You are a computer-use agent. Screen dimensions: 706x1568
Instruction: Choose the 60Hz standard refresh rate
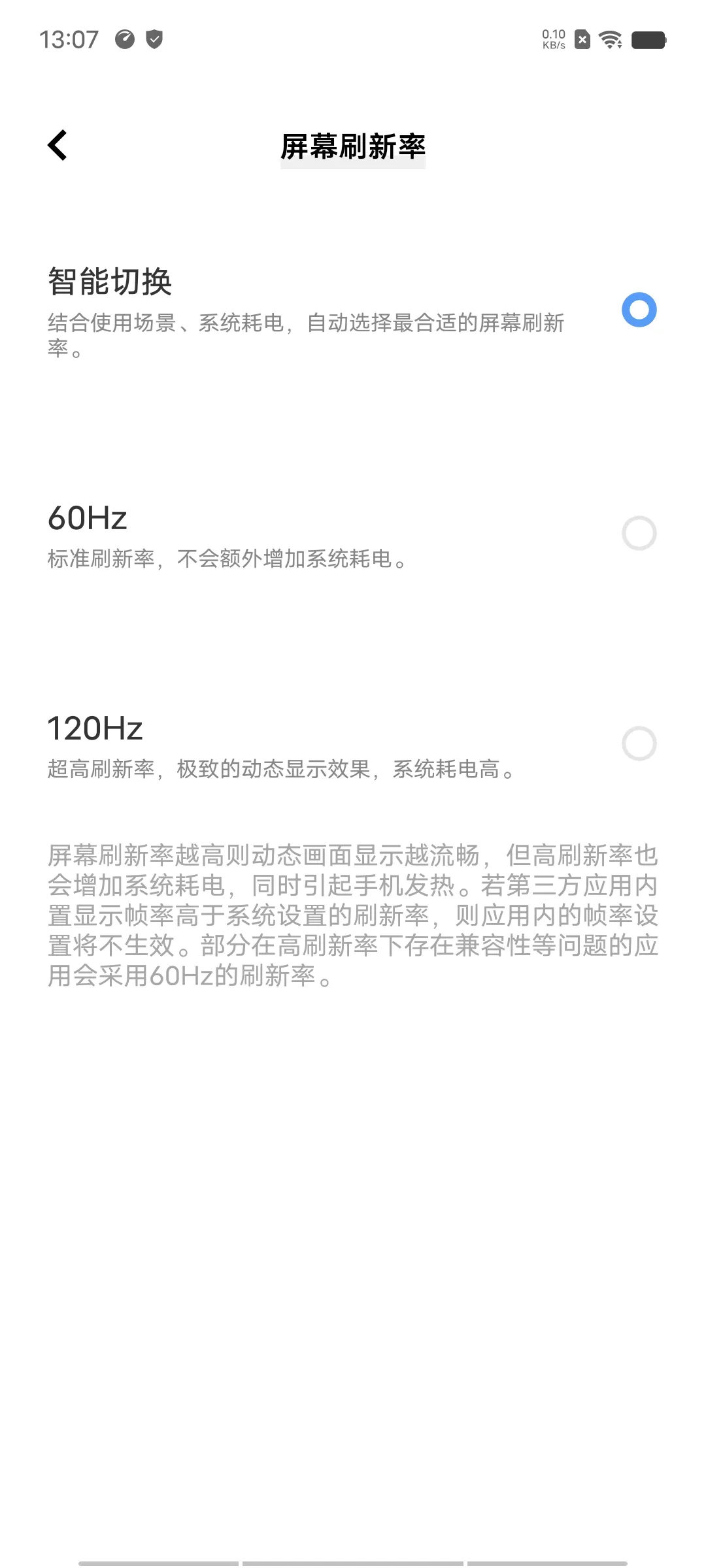coord(353,534)
